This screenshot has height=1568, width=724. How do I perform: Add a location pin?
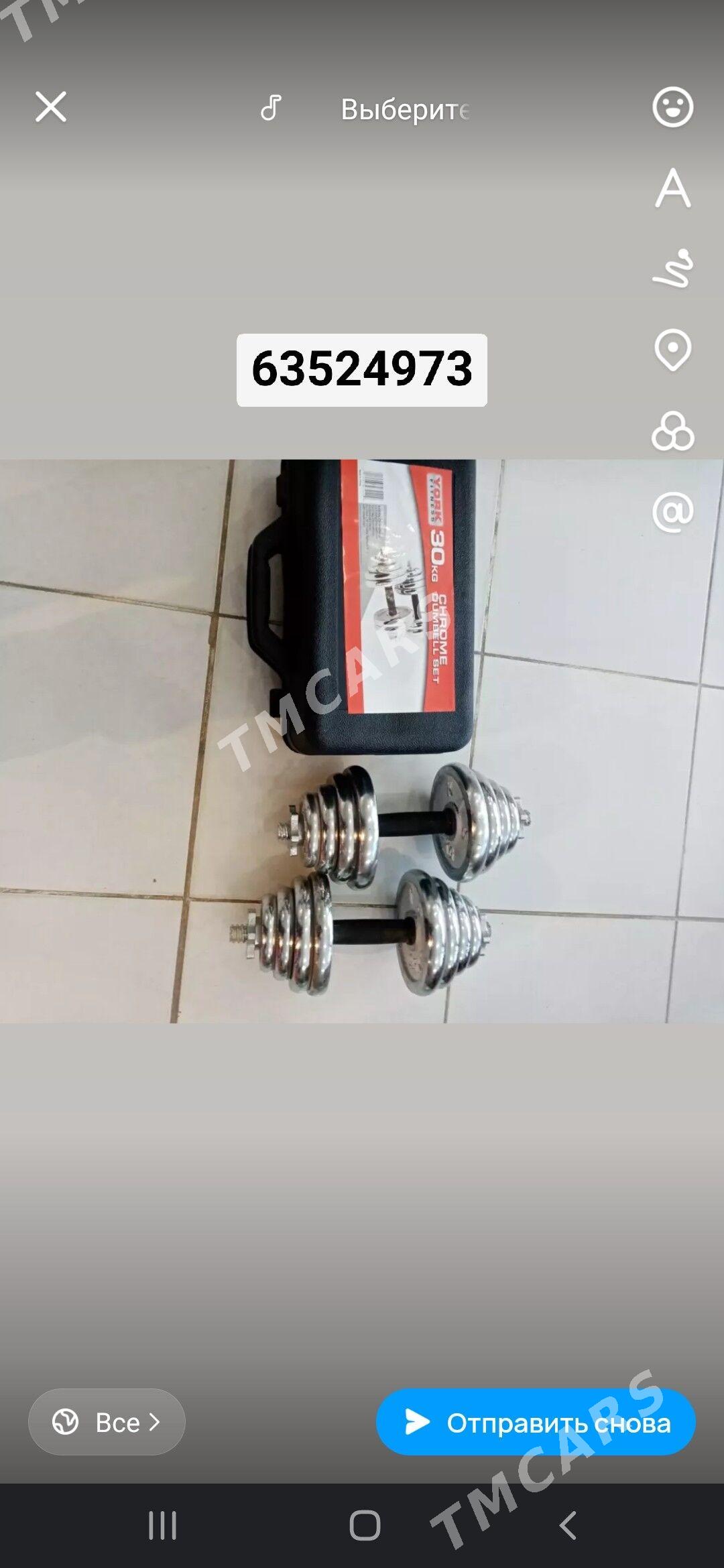tap(672, 350)
